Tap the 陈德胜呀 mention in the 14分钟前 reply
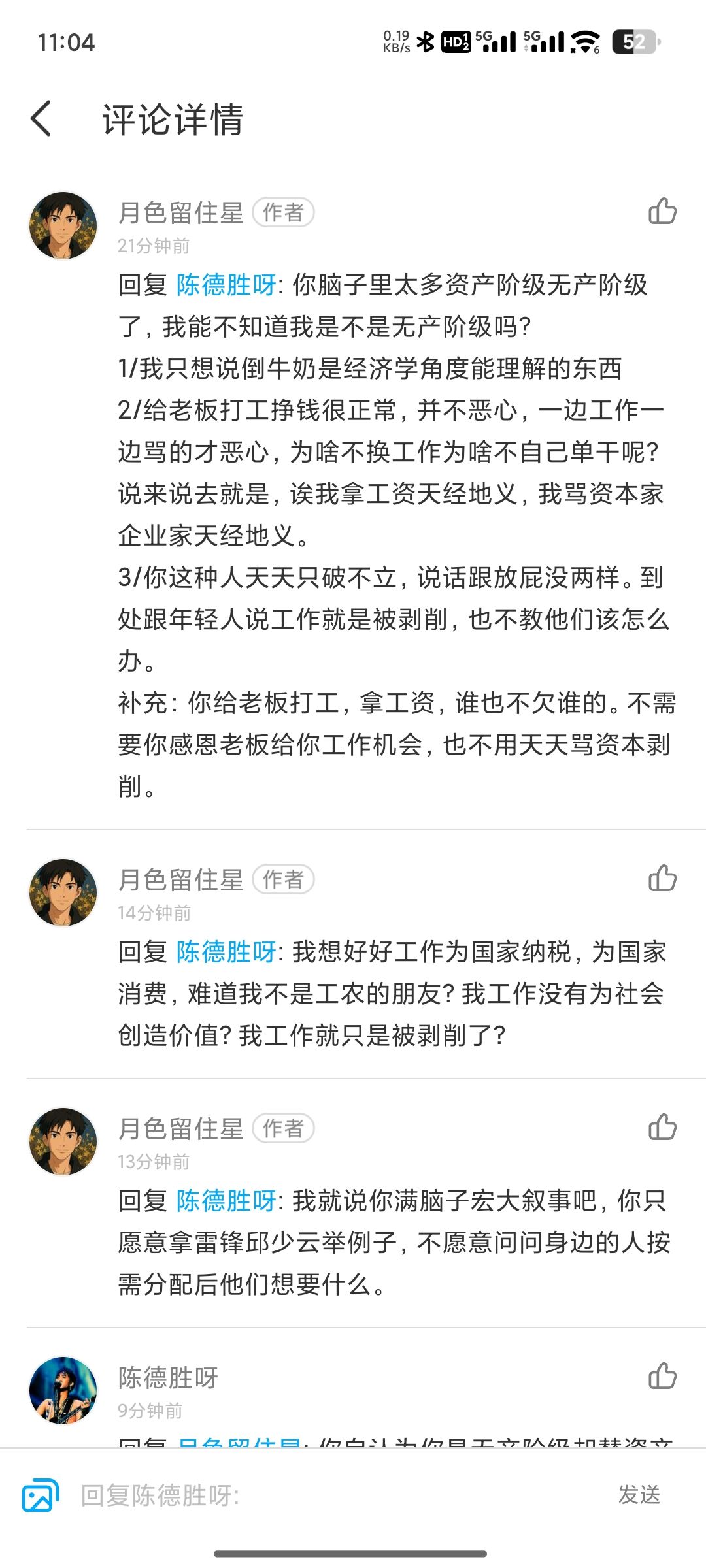The image size is (706, 1568). (x=226, y=952)
